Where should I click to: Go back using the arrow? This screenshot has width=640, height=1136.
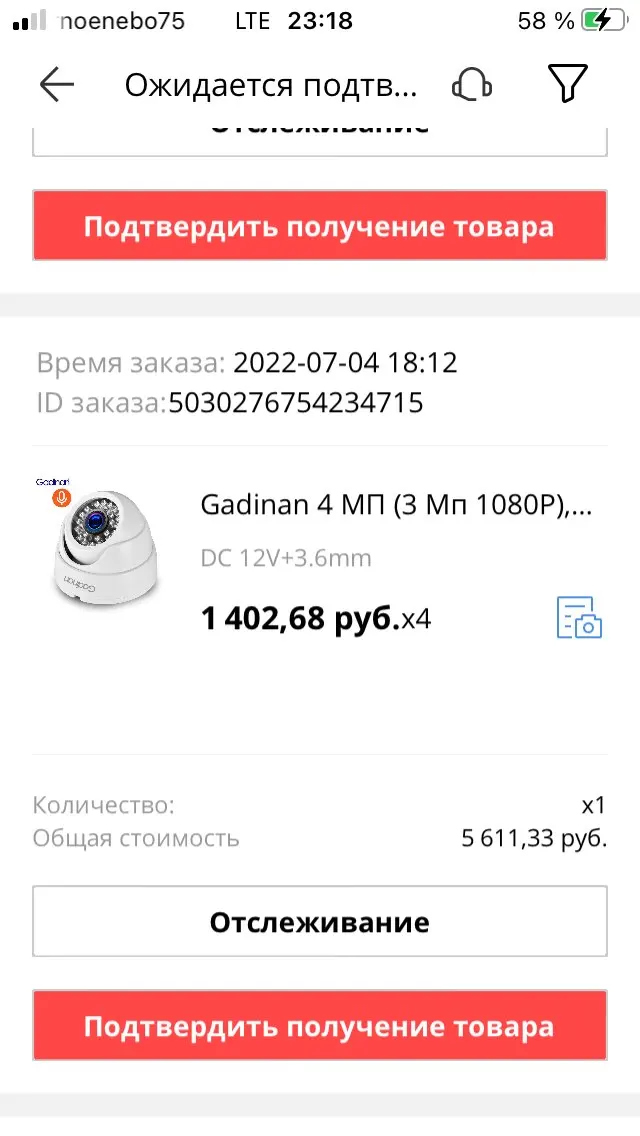coord(57,85)
